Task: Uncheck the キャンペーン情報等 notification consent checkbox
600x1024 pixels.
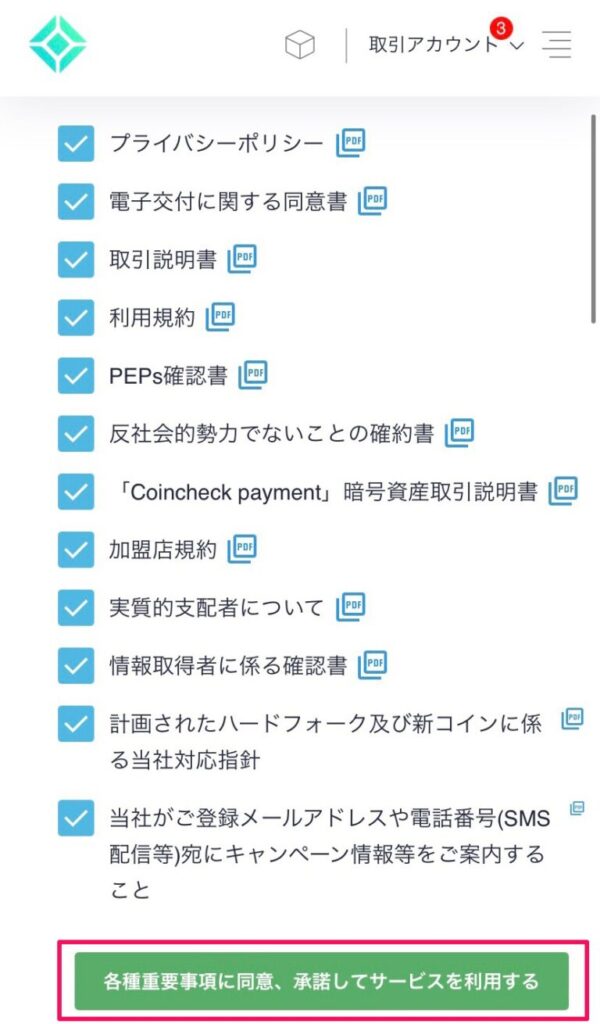Action: (76, 818)
